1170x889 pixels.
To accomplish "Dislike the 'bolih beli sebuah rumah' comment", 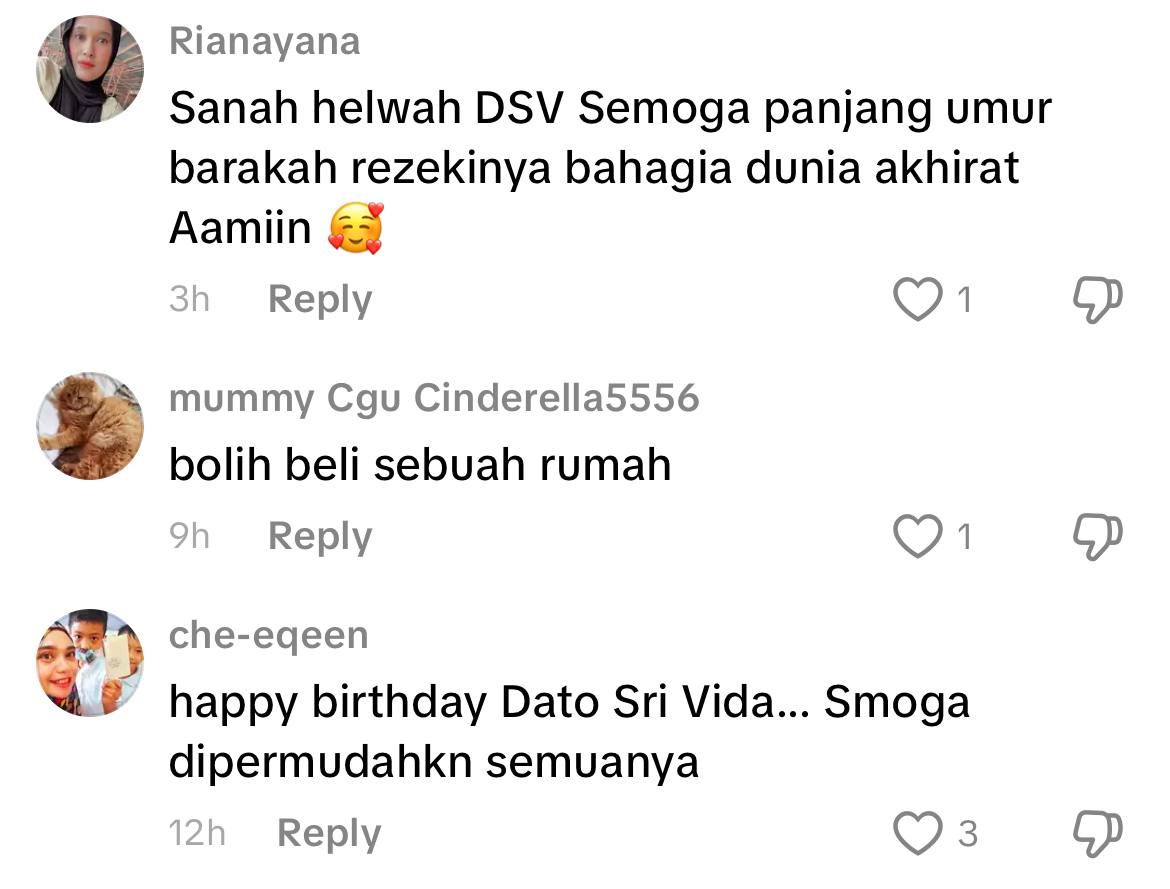I will [x=1097, y=536].
